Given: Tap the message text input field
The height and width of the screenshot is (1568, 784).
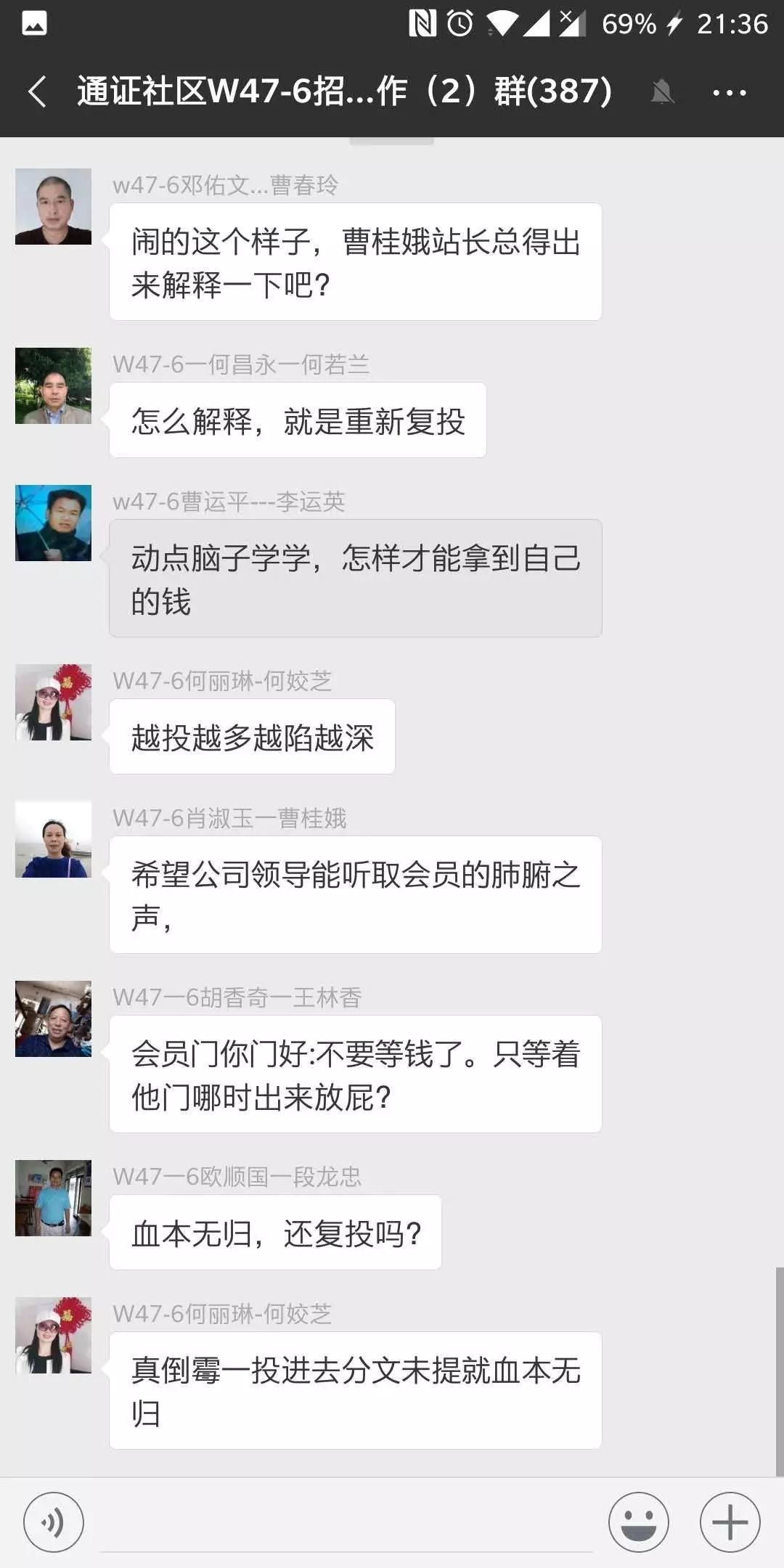Looking at the screenshot, I should pos(346,1522).
